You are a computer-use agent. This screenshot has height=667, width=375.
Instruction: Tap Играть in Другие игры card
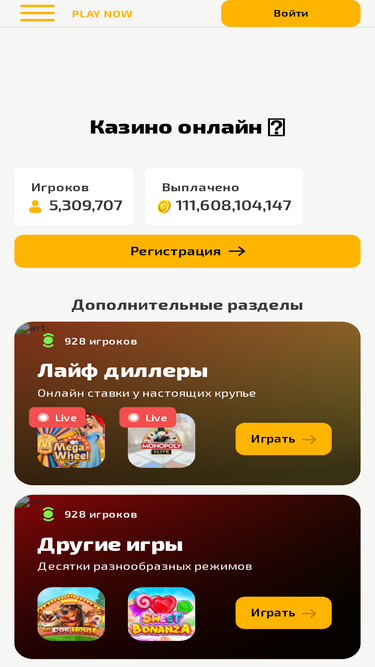coord(284,613)
